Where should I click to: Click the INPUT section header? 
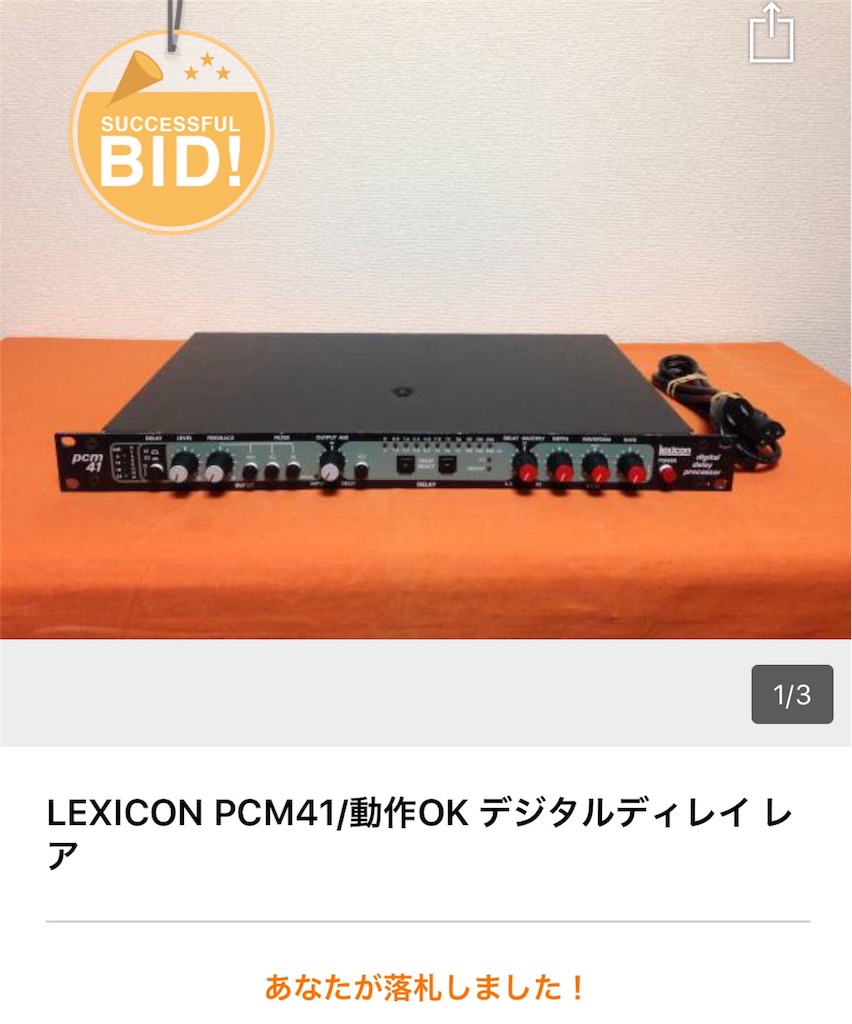[243, 484]
